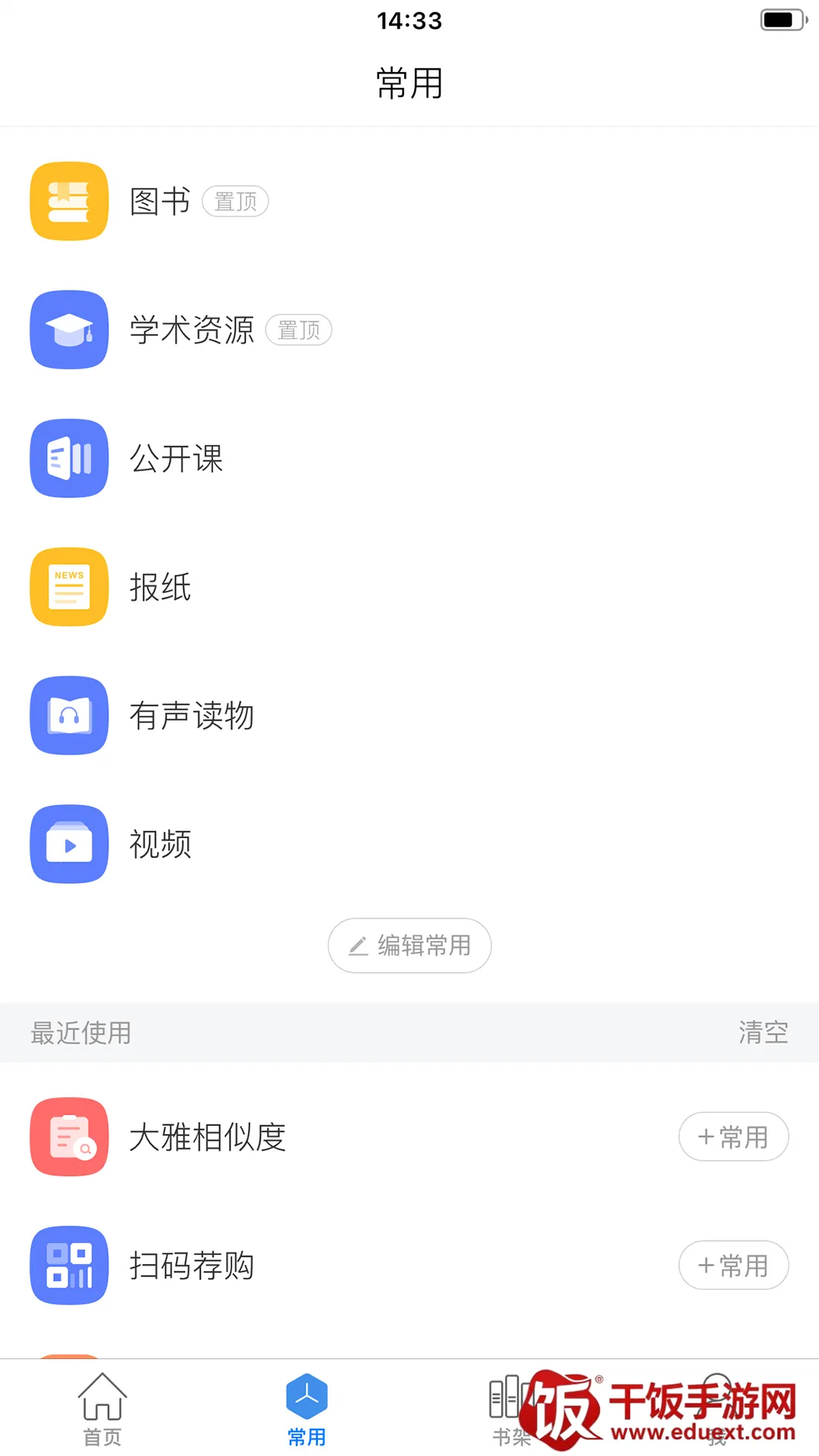
Task: Open the 图书 entry
Action: point(159,202)
